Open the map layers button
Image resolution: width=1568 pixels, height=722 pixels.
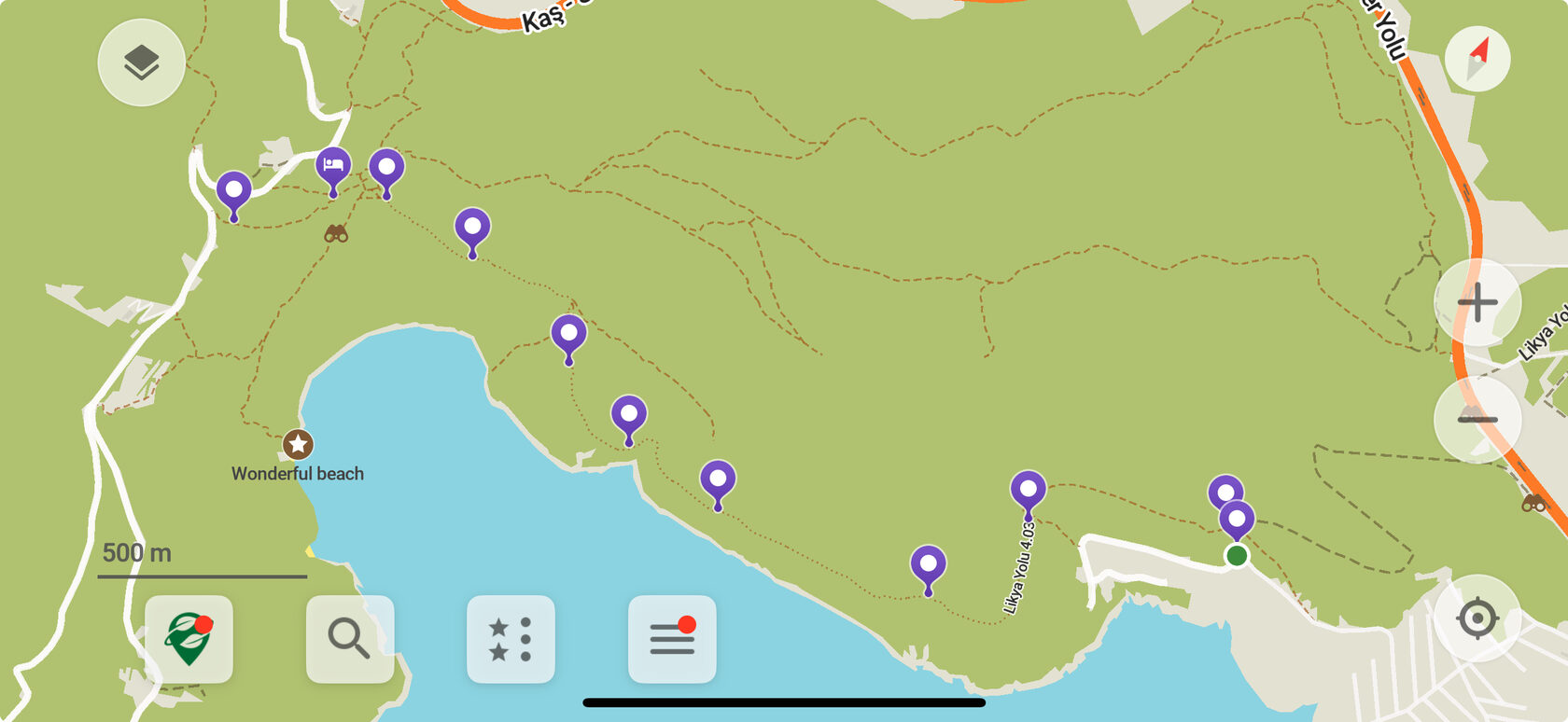[x=141, y=62]
